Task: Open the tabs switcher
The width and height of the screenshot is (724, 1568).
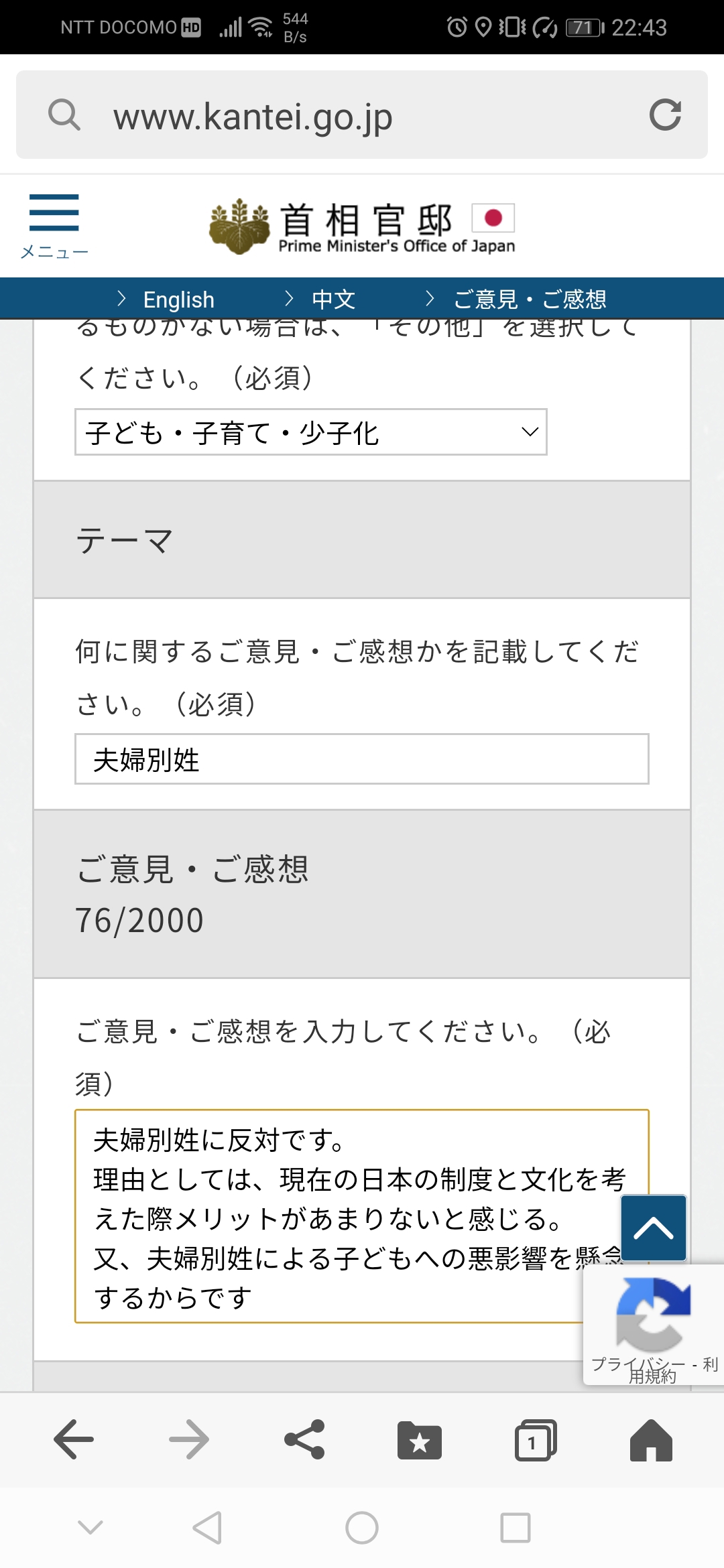Action: pyautogui.click(x=535, y=1440)
